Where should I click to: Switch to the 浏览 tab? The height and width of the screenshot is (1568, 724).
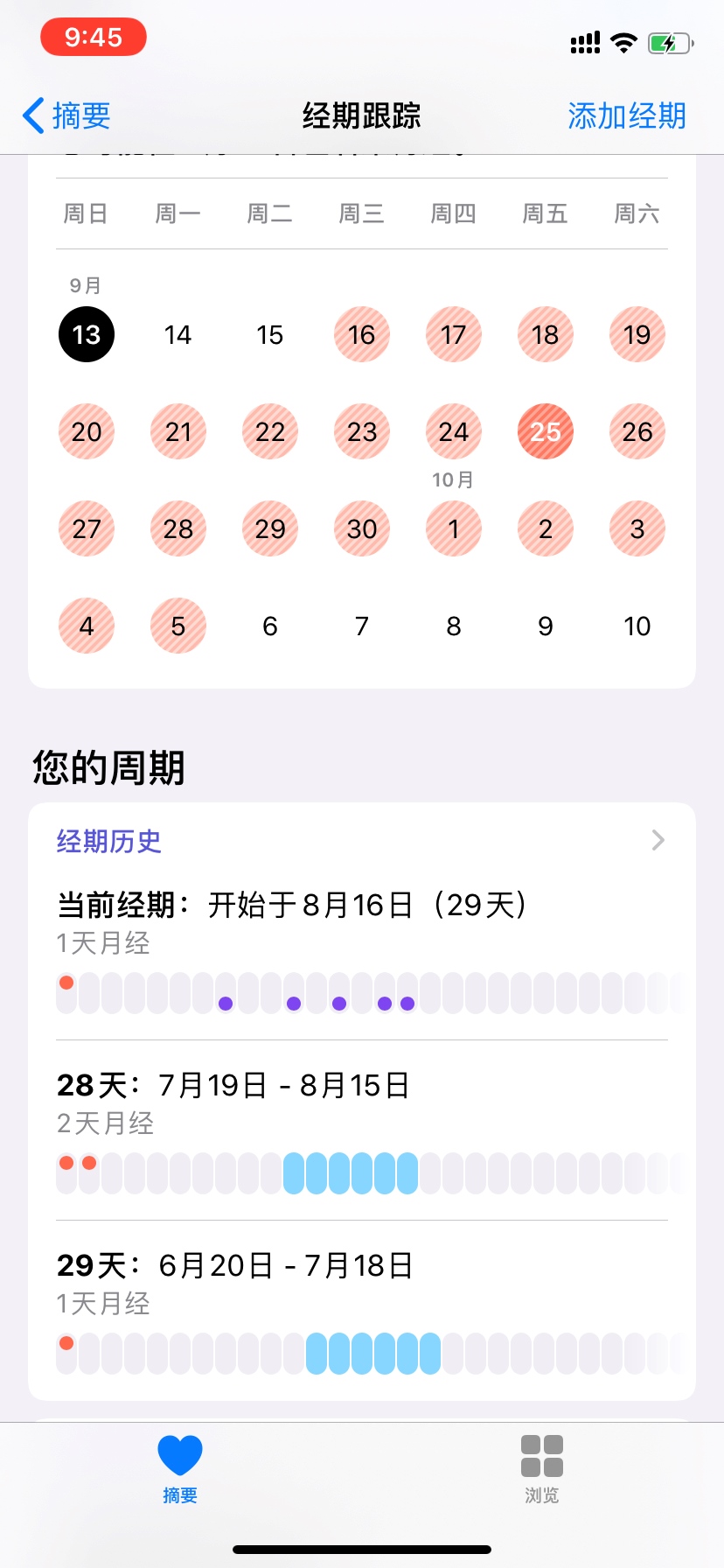pos(542,1469)
